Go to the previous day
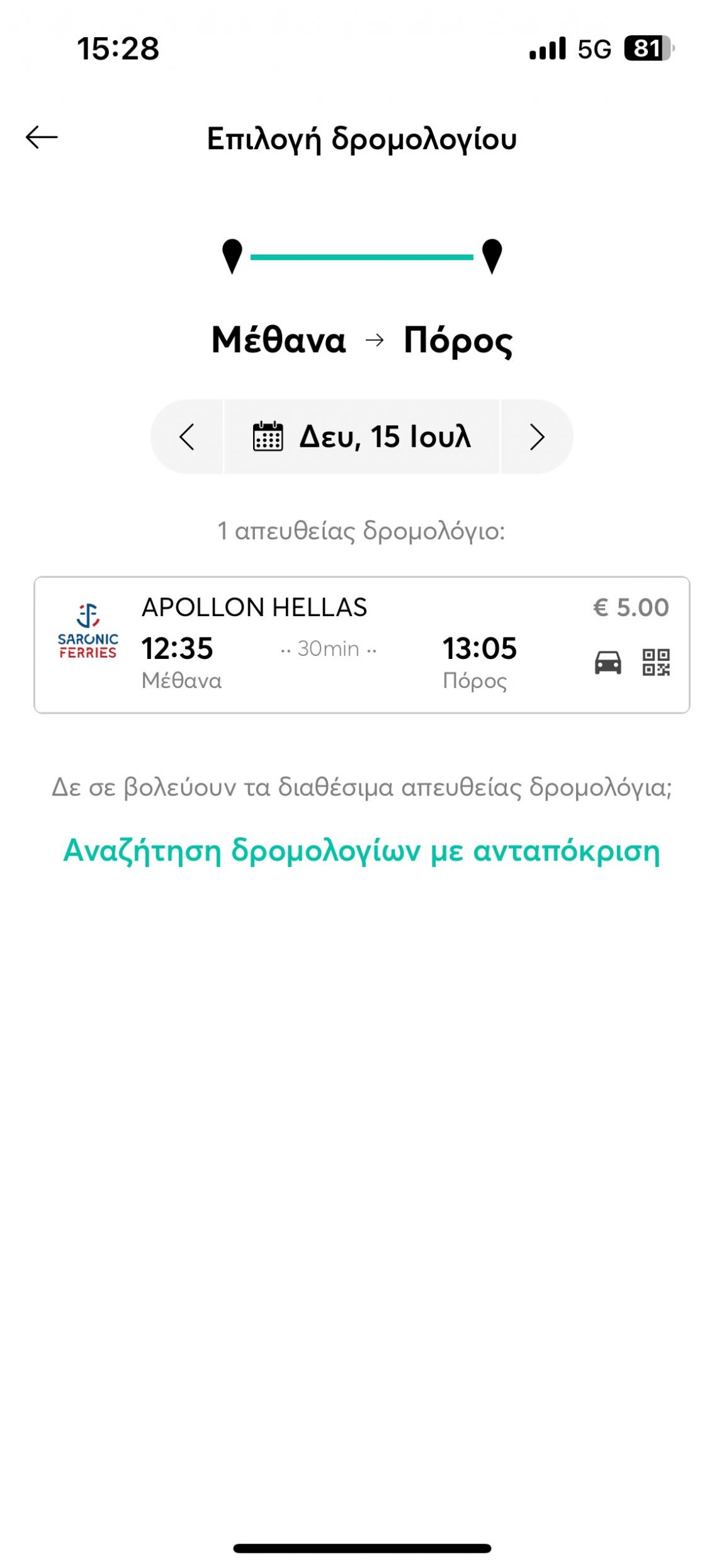 (x=187, y=437)
